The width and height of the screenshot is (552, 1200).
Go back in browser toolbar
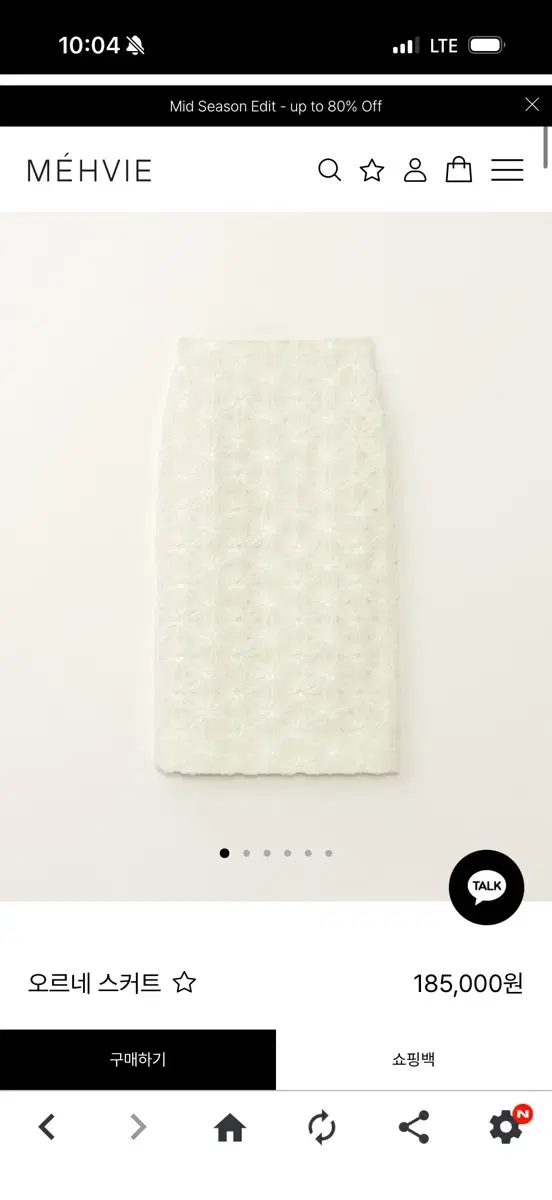click(46, 1128)
